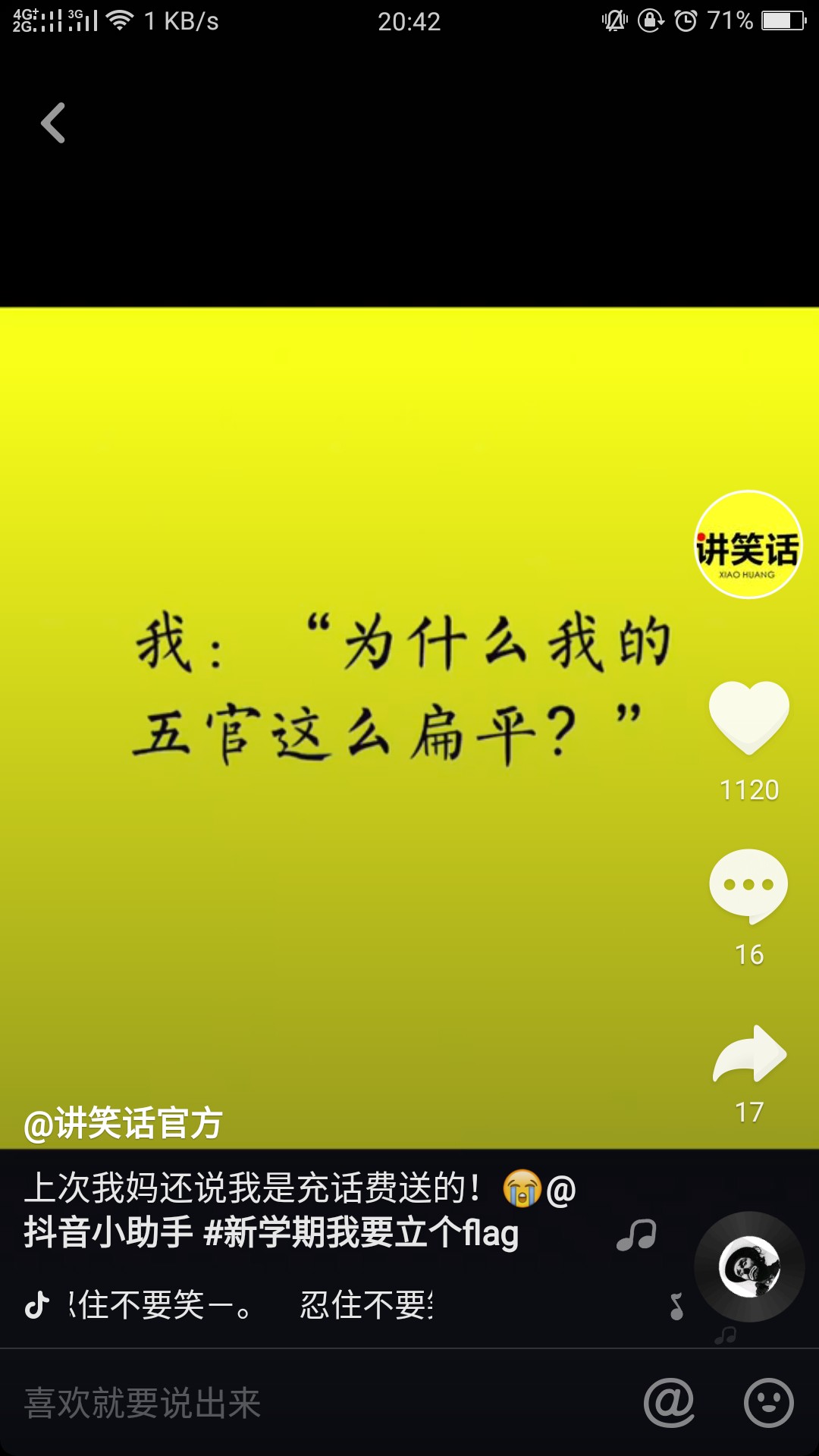
Task: Open the comments bubble icon
Action: tap(748, 886)
